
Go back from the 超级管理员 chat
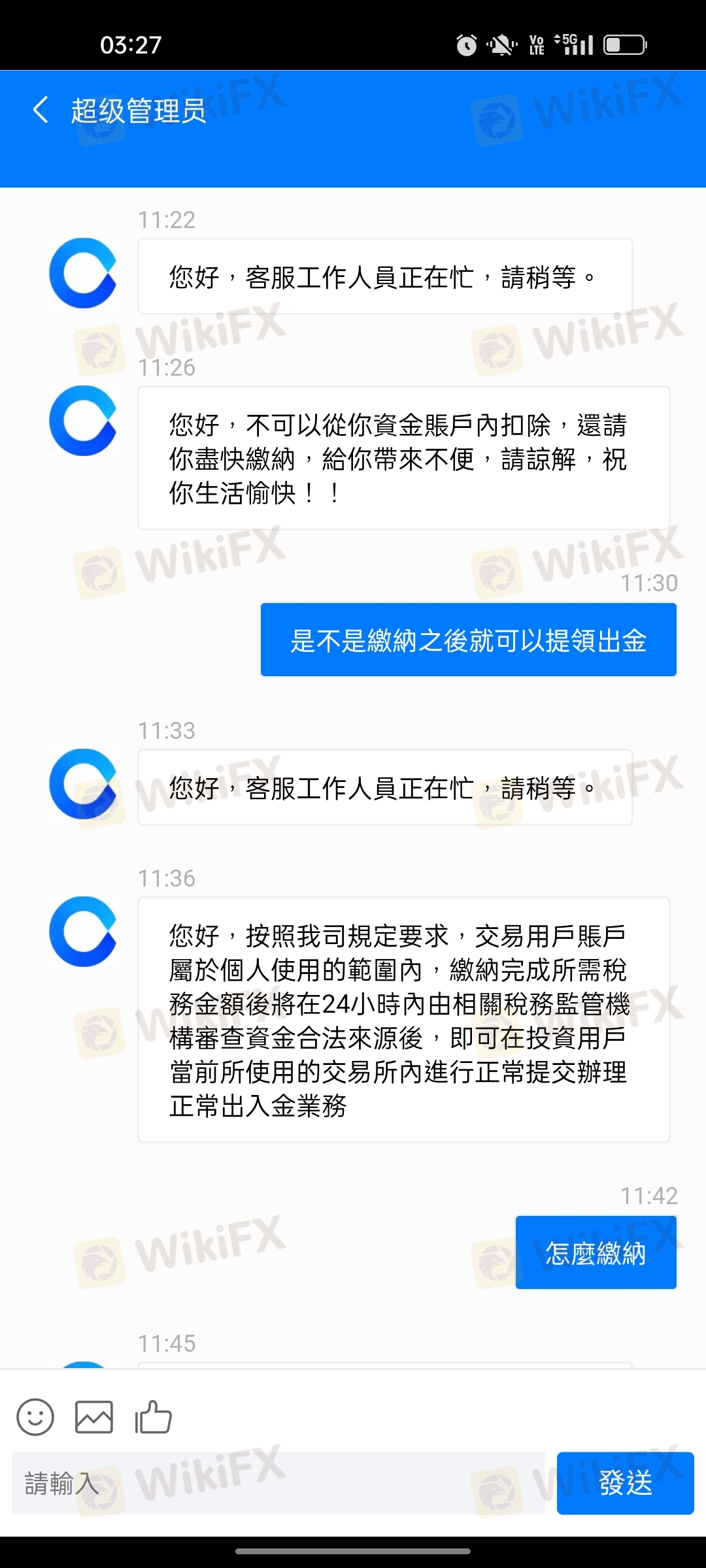pos(41,110)
